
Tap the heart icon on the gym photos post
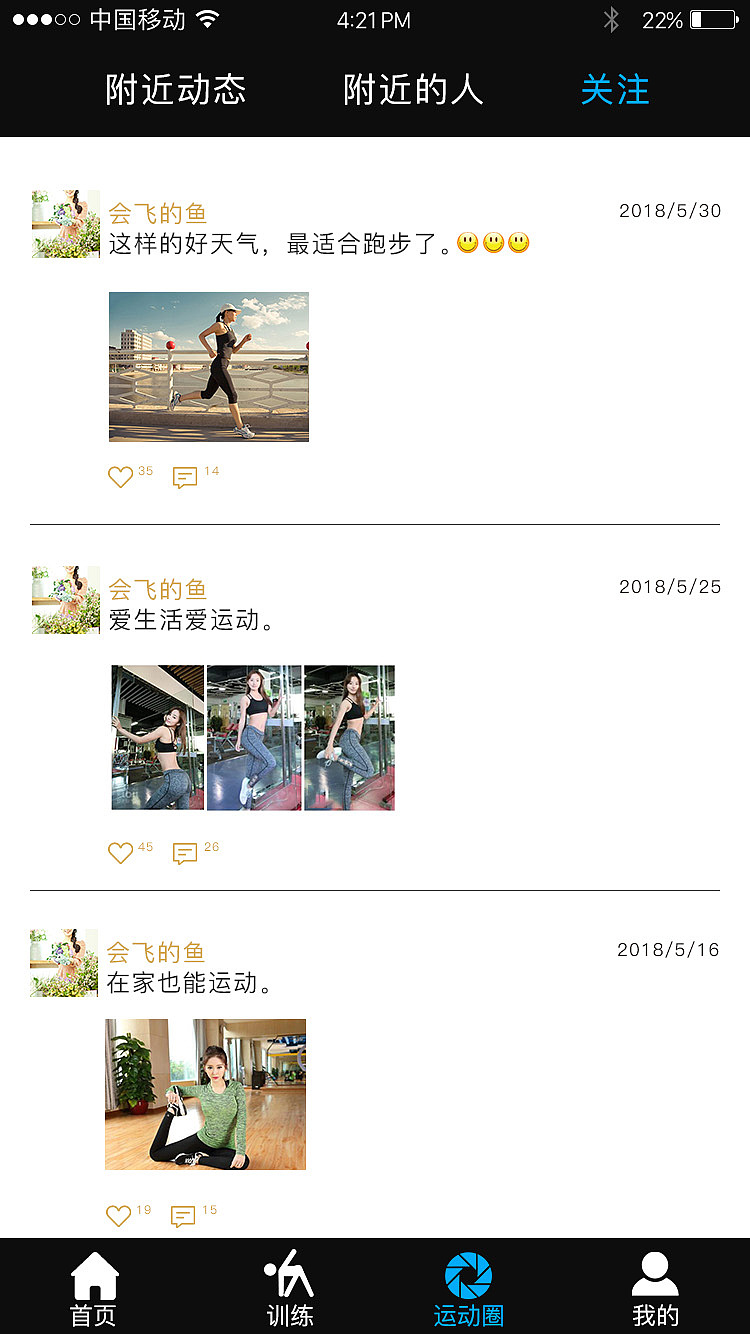[x=119, y=853]
